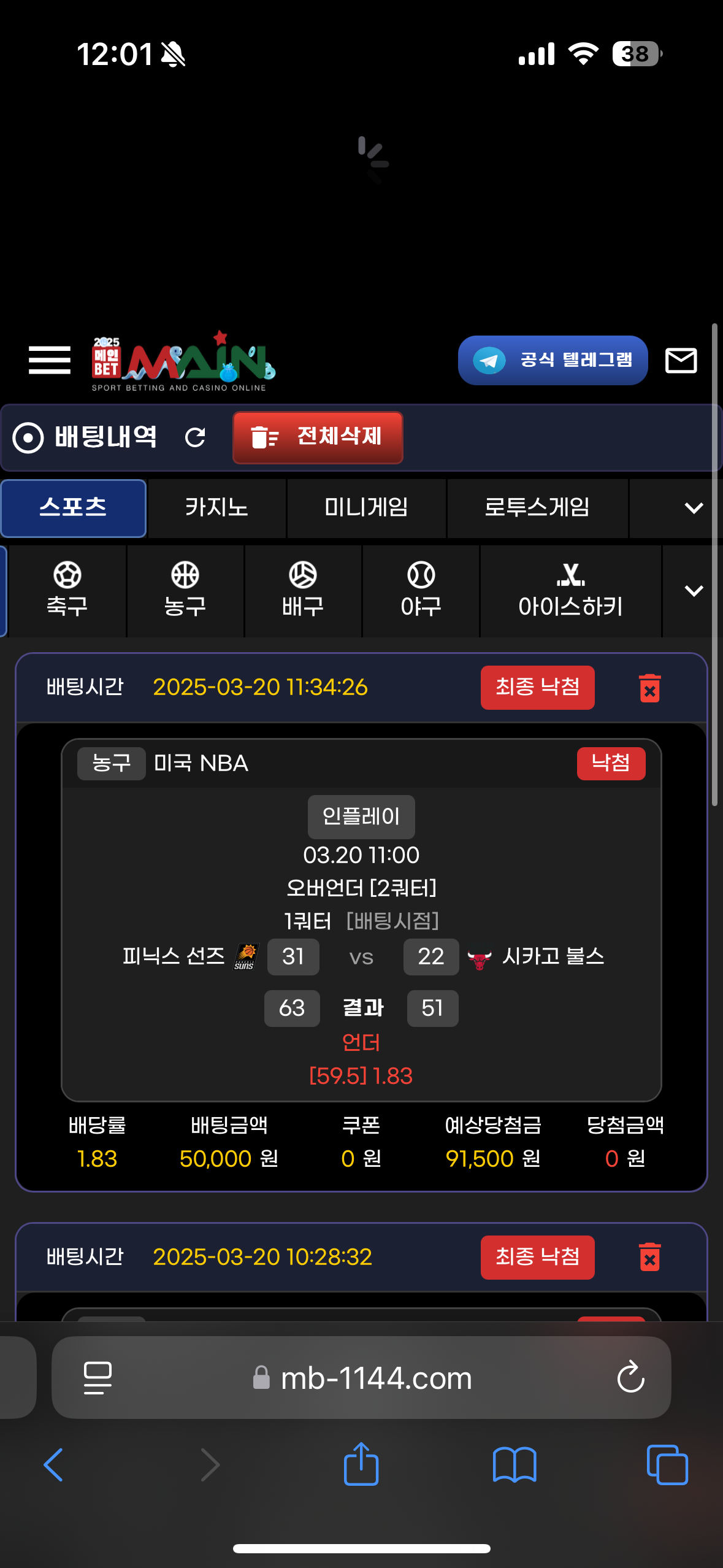Refresh the betting history list

[x=195, y=437]
